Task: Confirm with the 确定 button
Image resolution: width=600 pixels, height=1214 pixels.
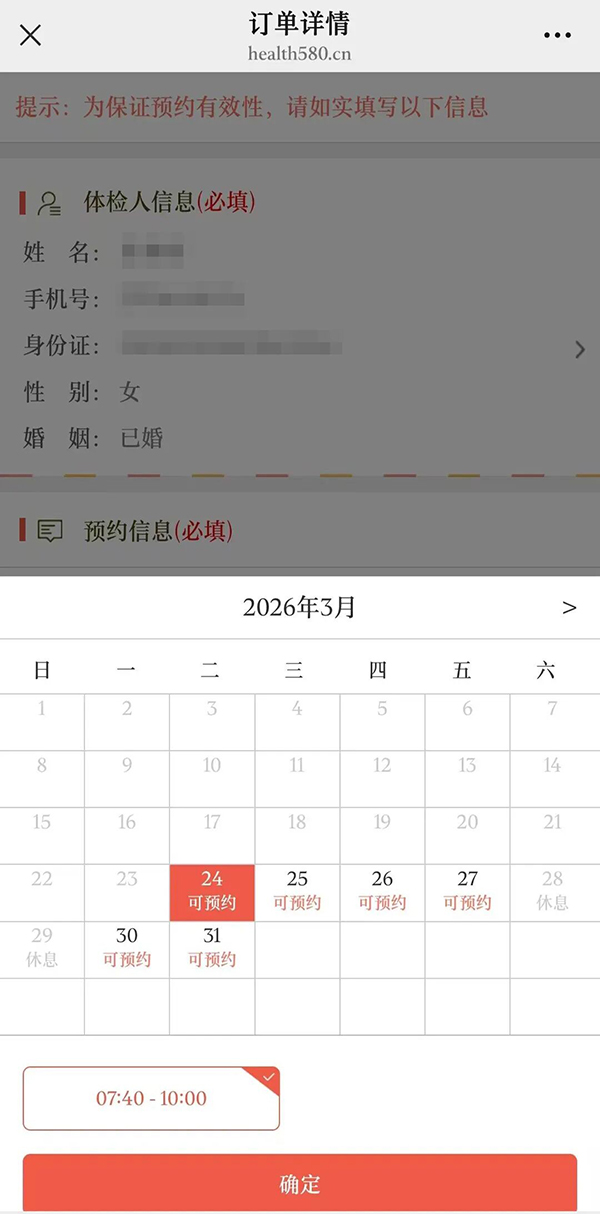Action: click(300, 1184)
